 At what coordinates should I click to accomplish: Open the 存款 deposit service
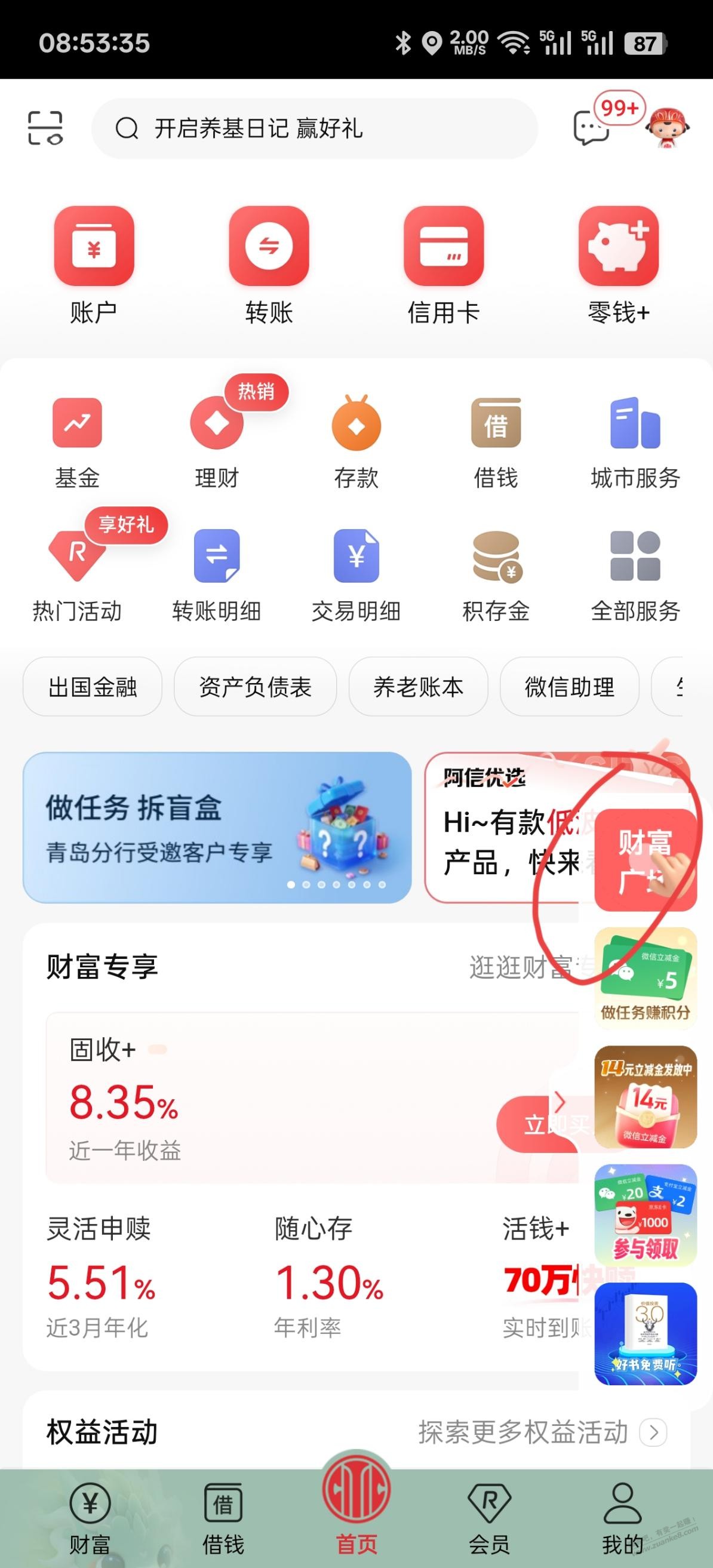(356, 442)
